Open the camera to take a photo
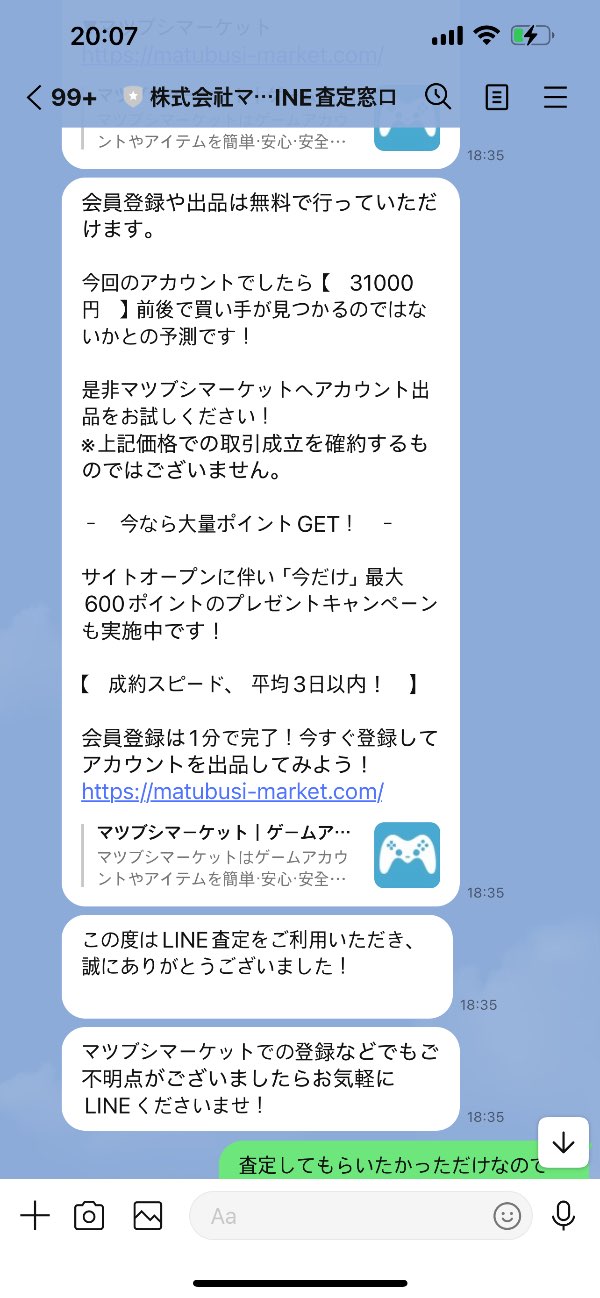Screen dimensions: 600x1298 90,1215
